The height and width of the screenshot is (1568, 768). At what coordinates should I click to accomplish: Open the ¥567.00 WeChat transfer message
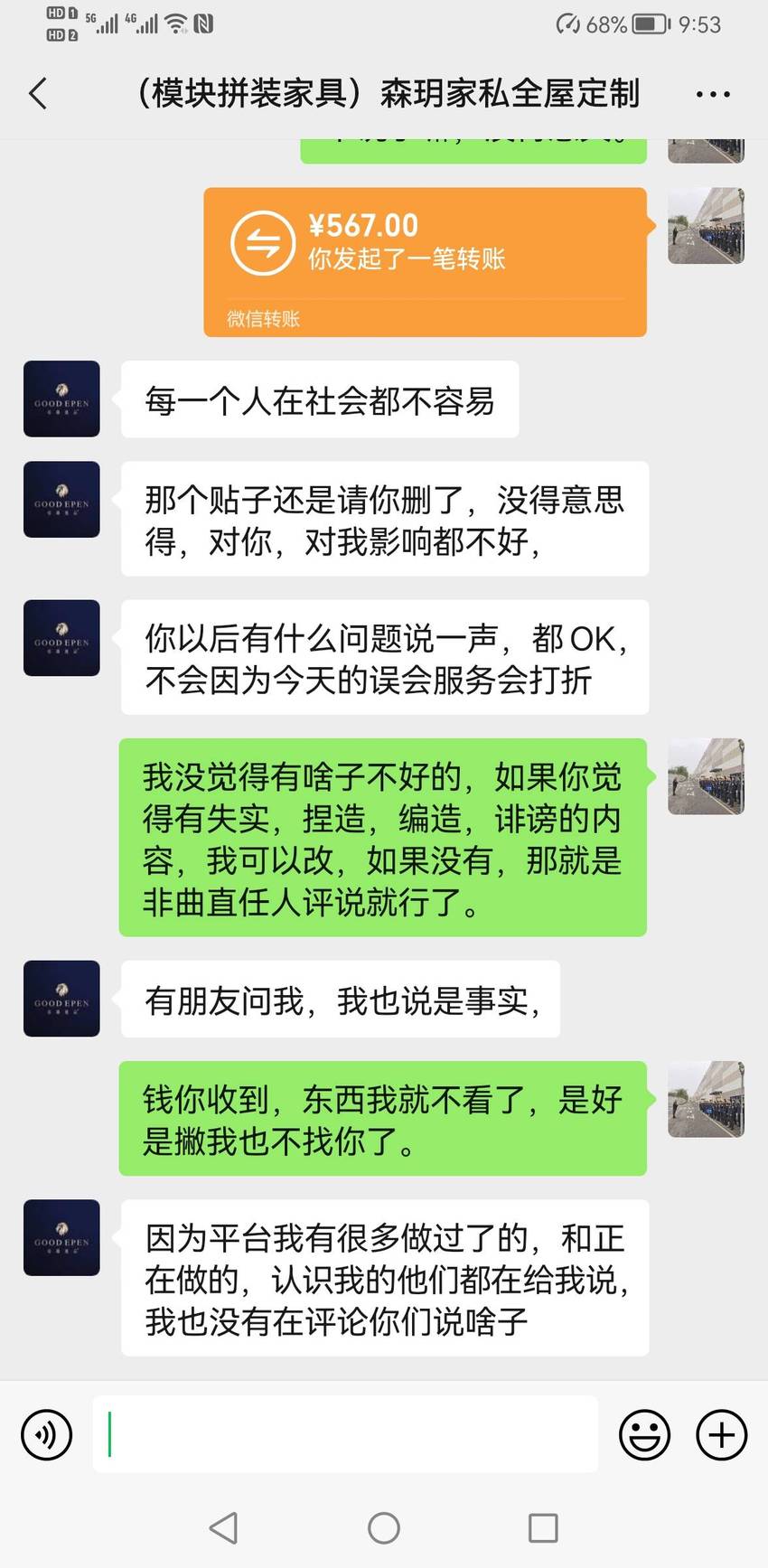pos(425,262)
